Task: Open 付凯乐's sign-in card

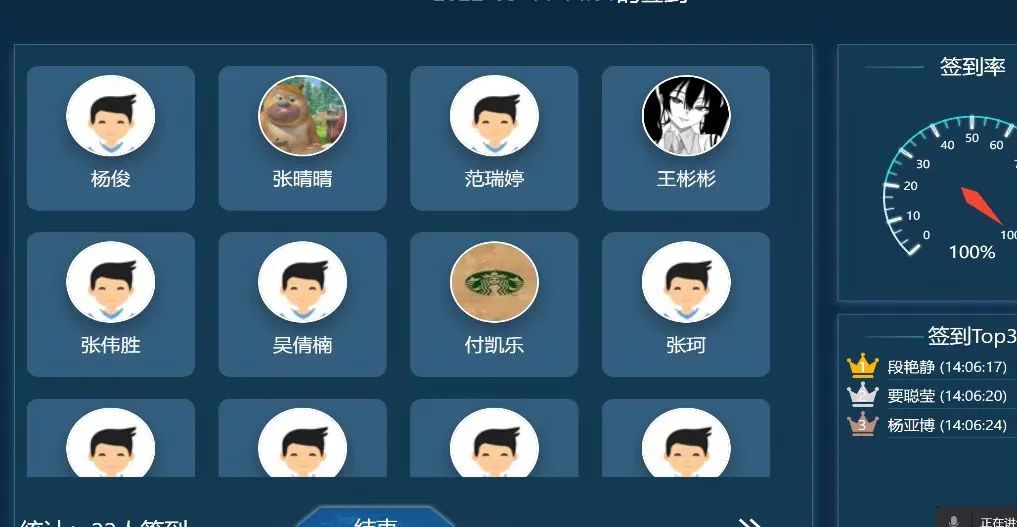Action: click(x=494, y=304)
